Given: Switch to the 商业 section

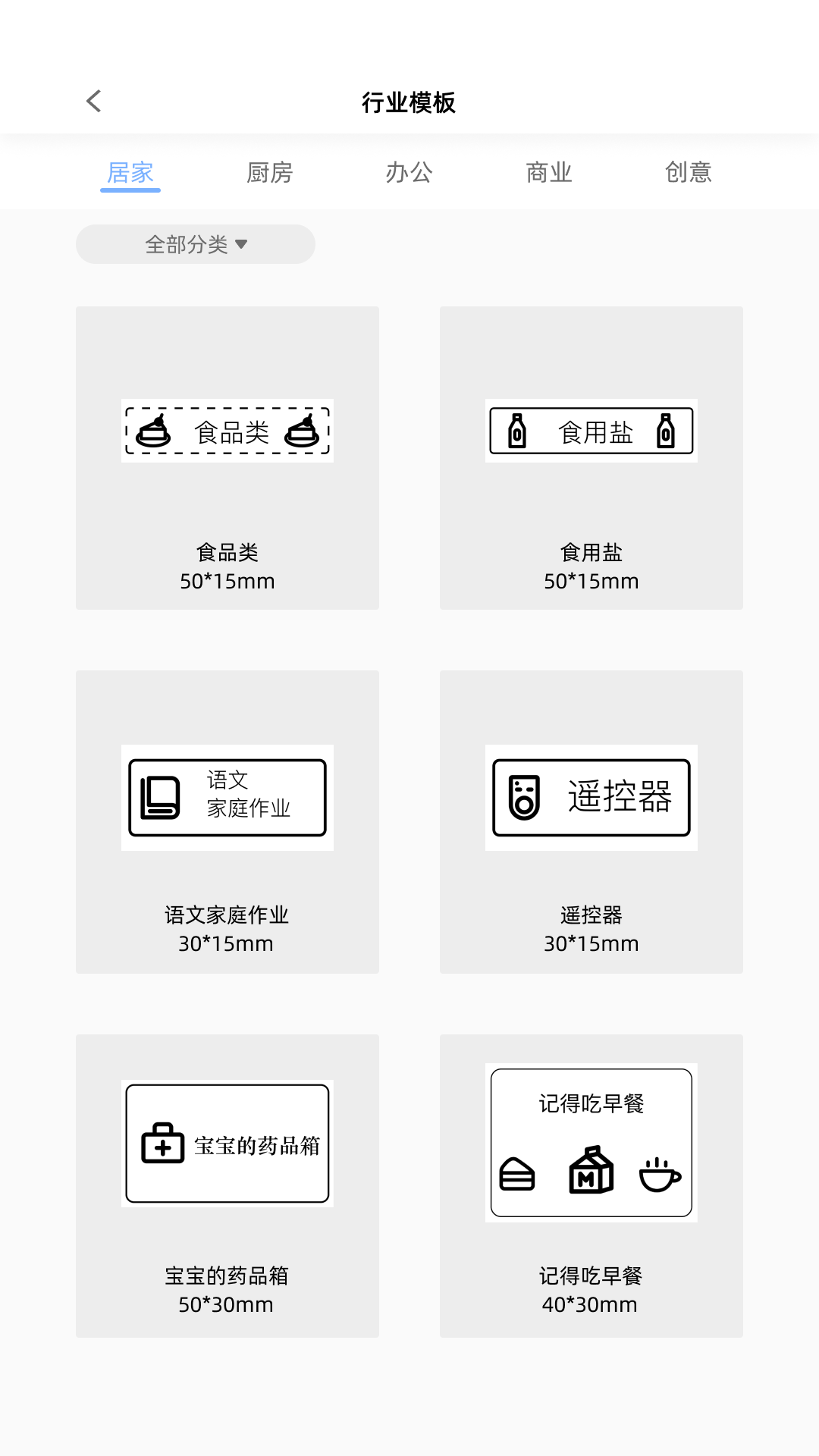Looking at the screenshot, I should (x=548, y=172).
